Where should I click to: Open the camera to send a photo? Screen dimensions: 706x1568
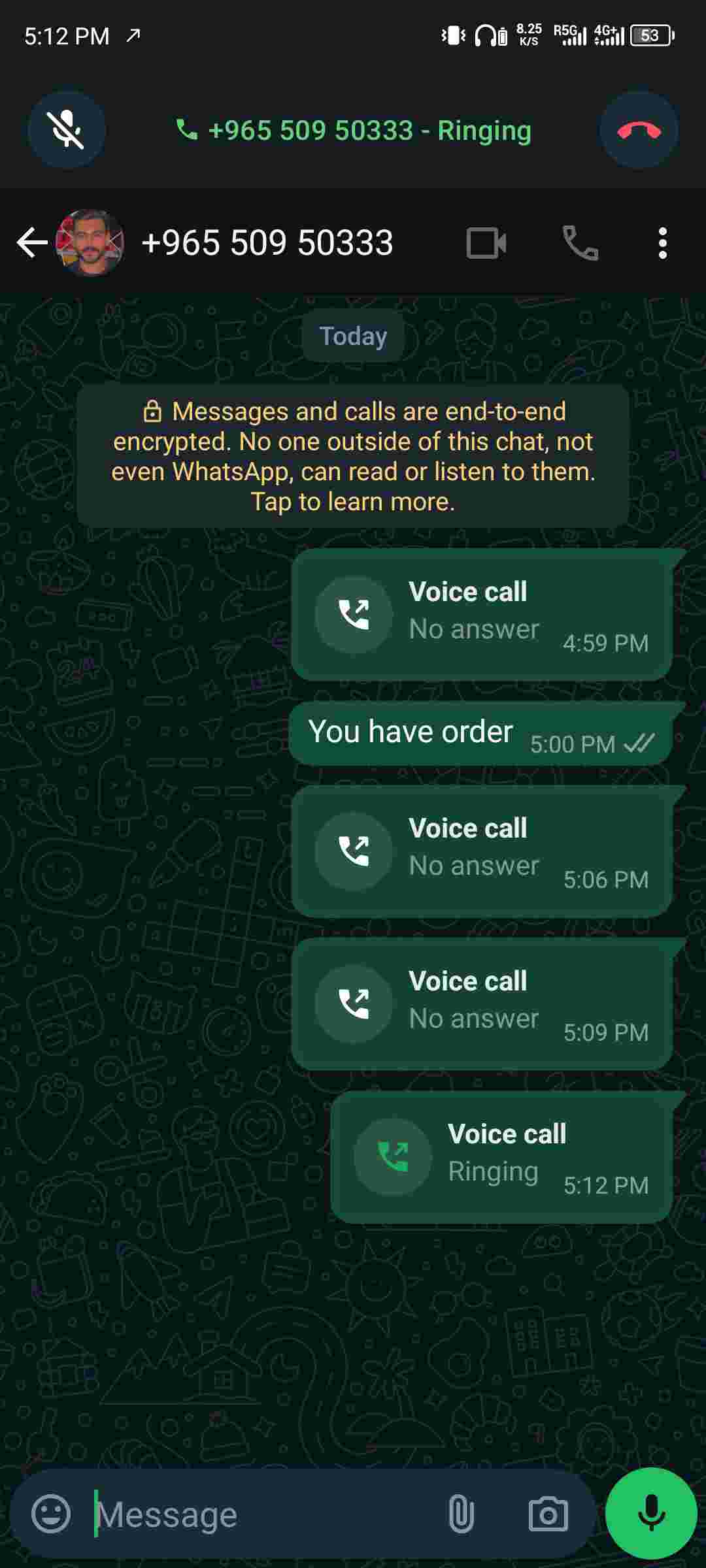tap(548, 1514)
